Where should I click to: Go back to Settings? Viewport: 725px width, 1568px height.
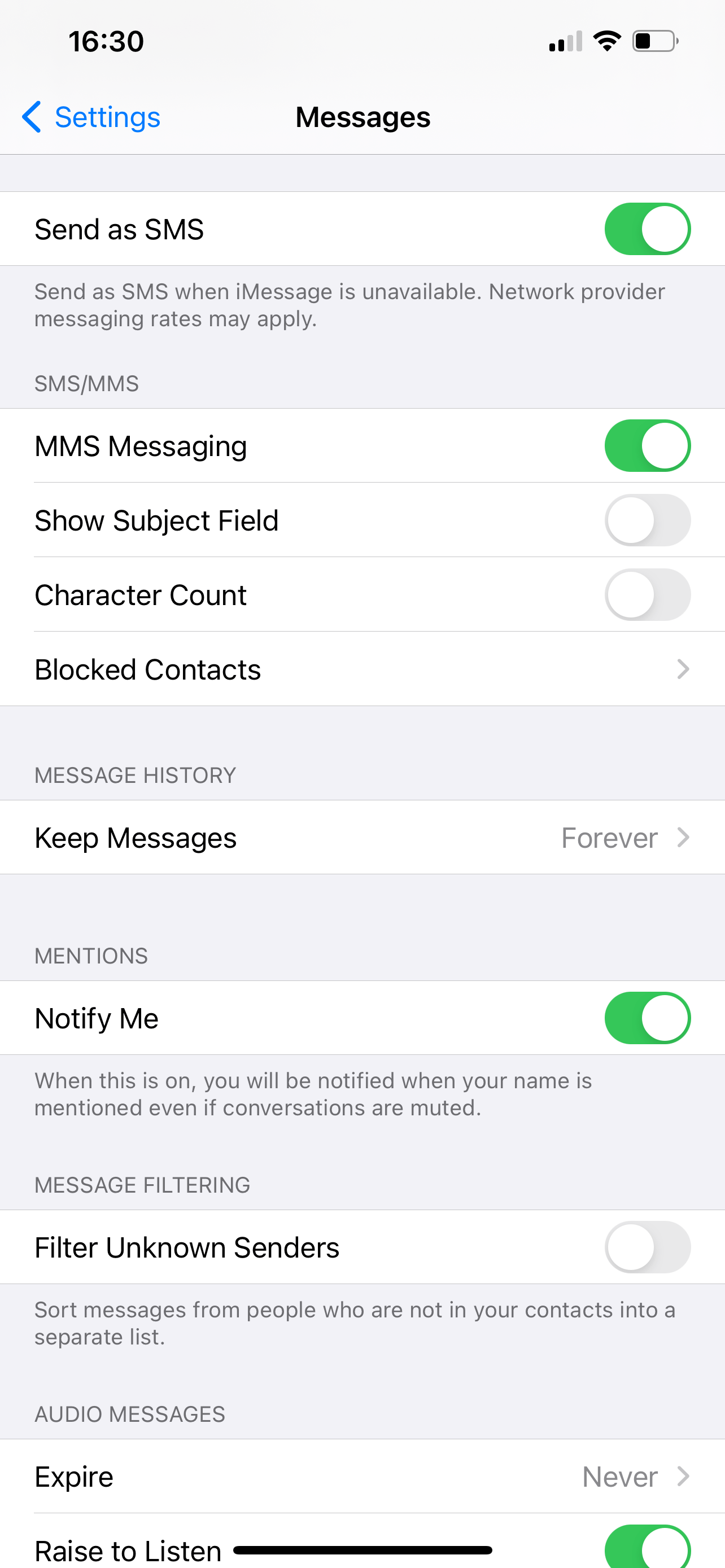click(x=91, y=117)
